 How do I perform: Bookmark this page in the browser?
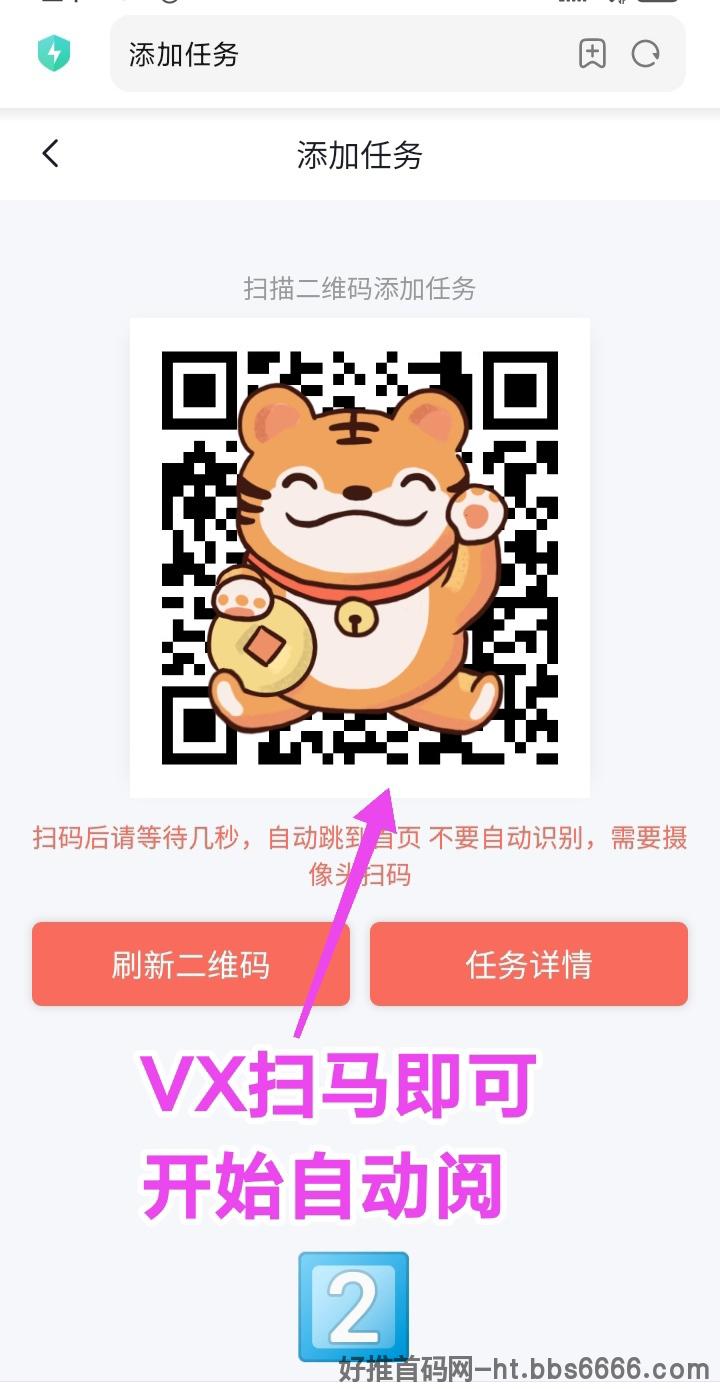click(592, 54)
